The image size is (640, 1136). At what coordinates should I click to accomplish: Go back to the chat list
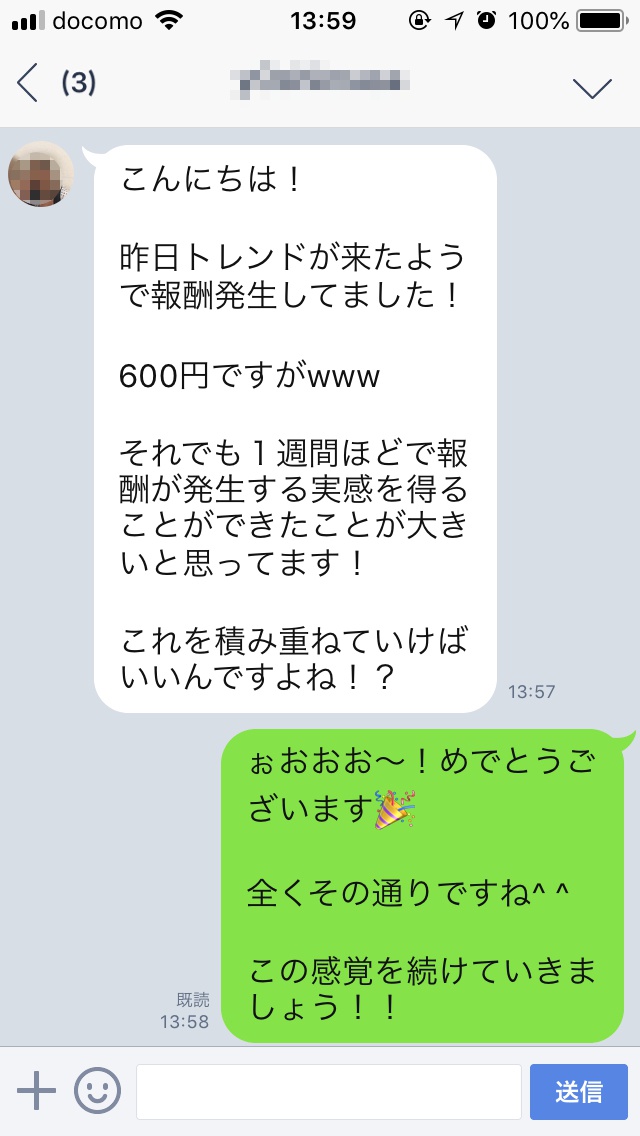click(30, 84)
